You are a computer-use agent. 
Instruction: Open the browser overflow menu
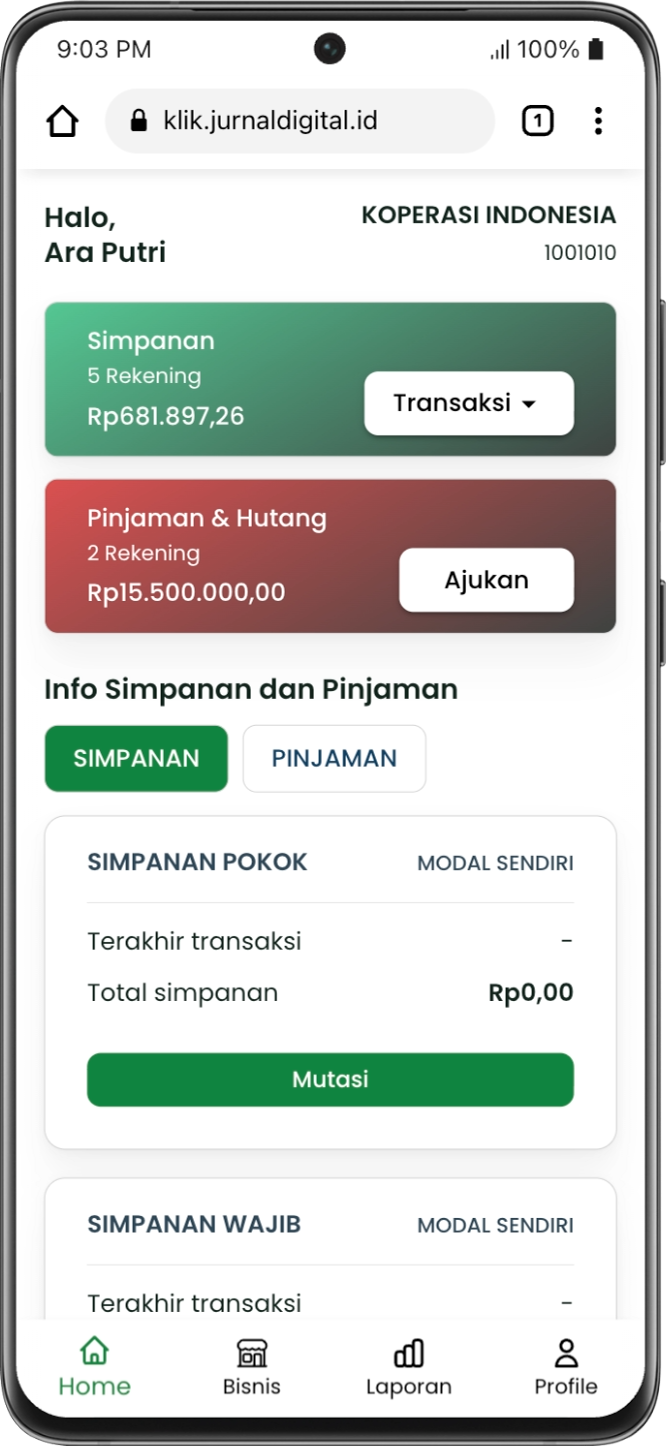click(598, 122)
